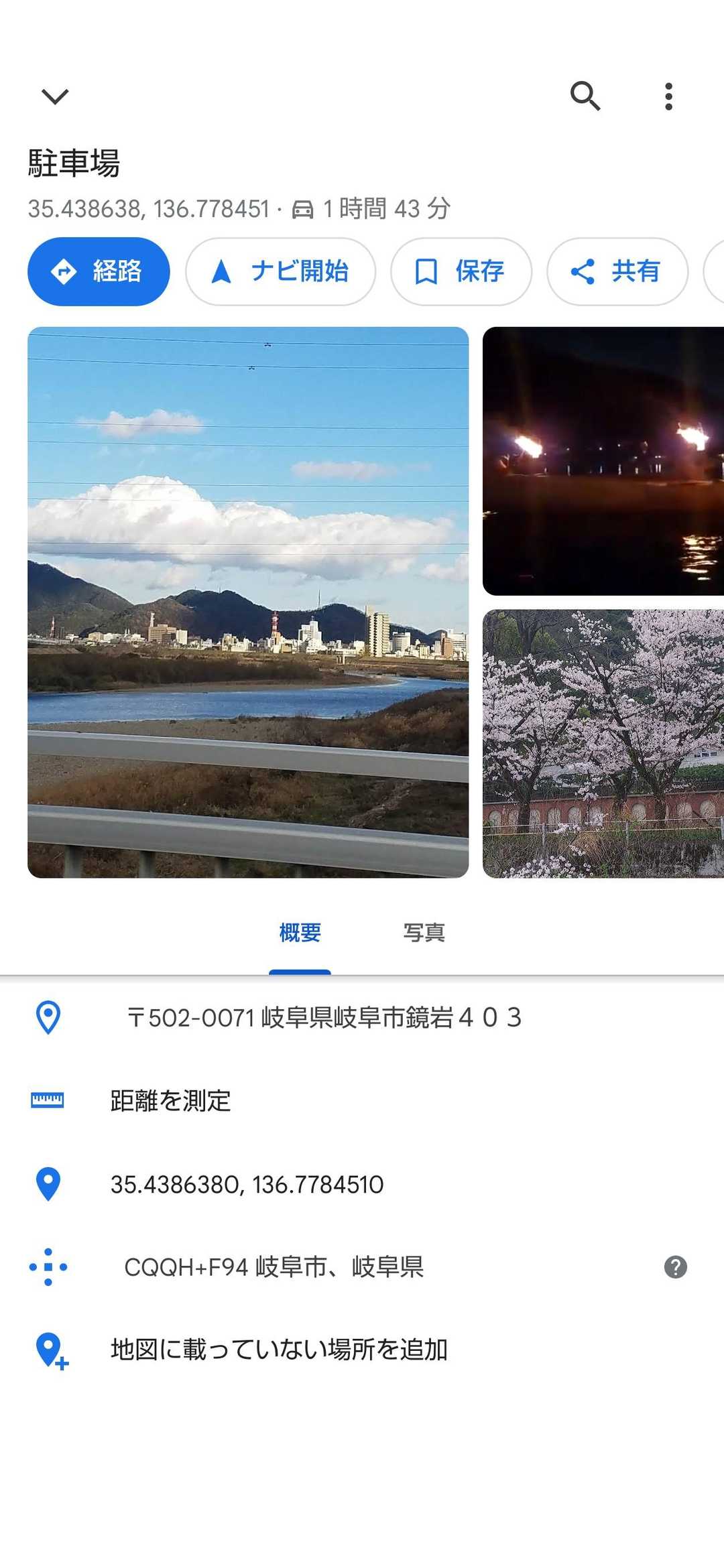This screenshot has height=1568, width=724.
Task: Choose 距離を測定 to measure distance
Action: point(170,1100)
